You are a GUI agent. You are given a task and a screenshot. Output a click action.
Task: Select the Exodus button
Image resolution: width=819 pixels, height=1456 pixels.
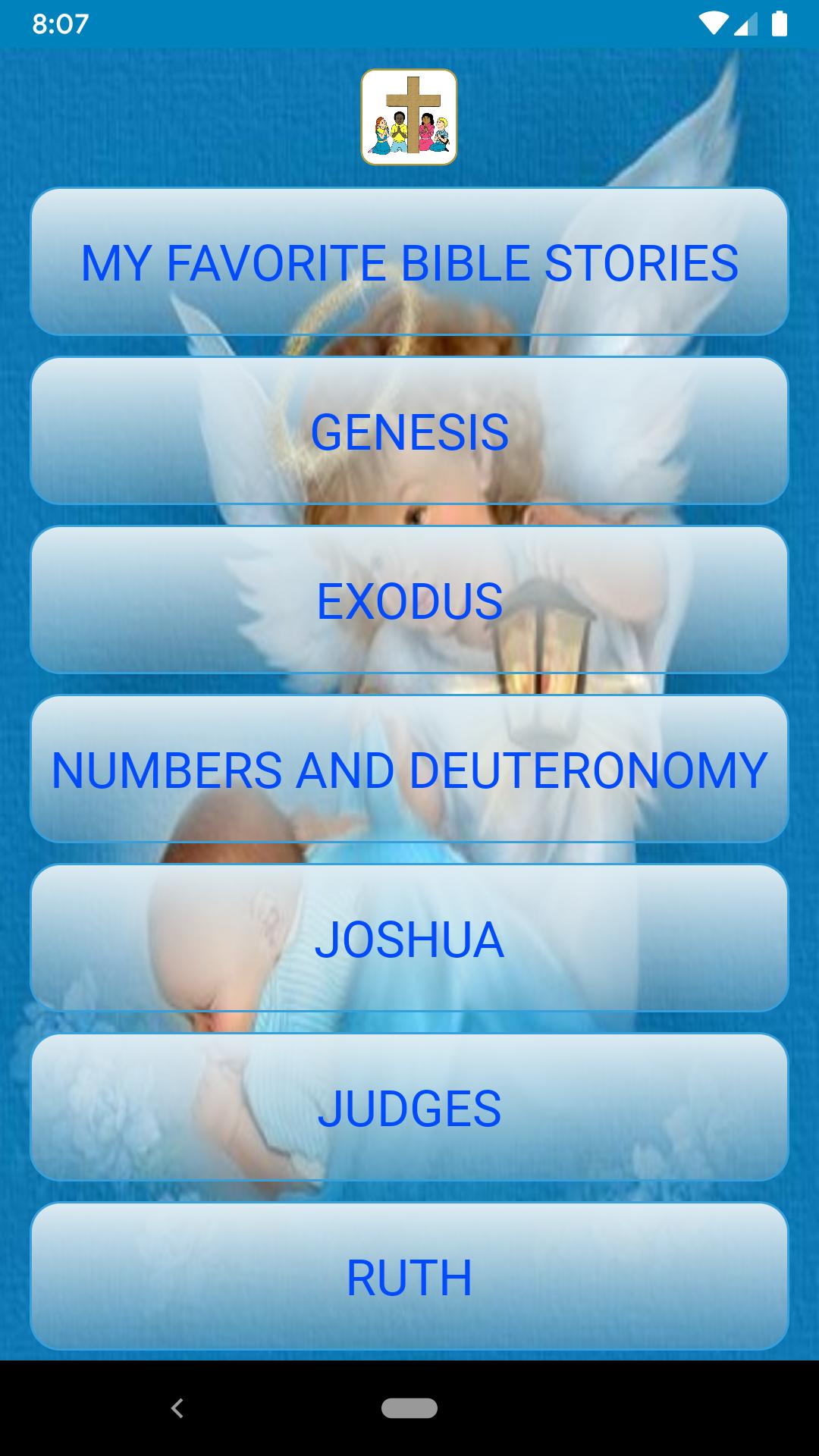[409, 601]
